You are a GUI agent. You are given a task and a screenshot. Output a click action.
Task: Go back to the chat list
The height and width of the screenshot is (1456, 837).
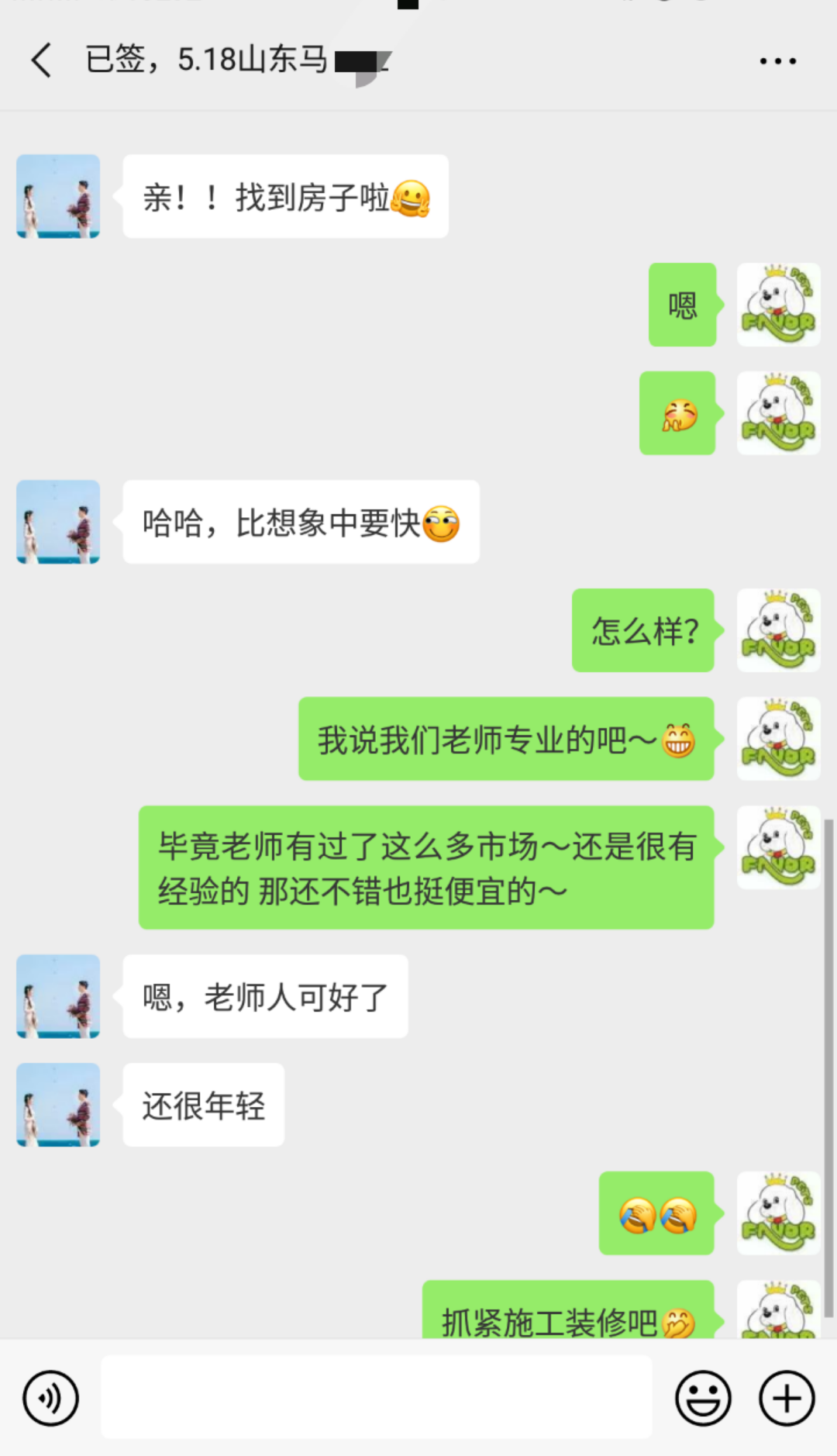(x=42, y=60)
